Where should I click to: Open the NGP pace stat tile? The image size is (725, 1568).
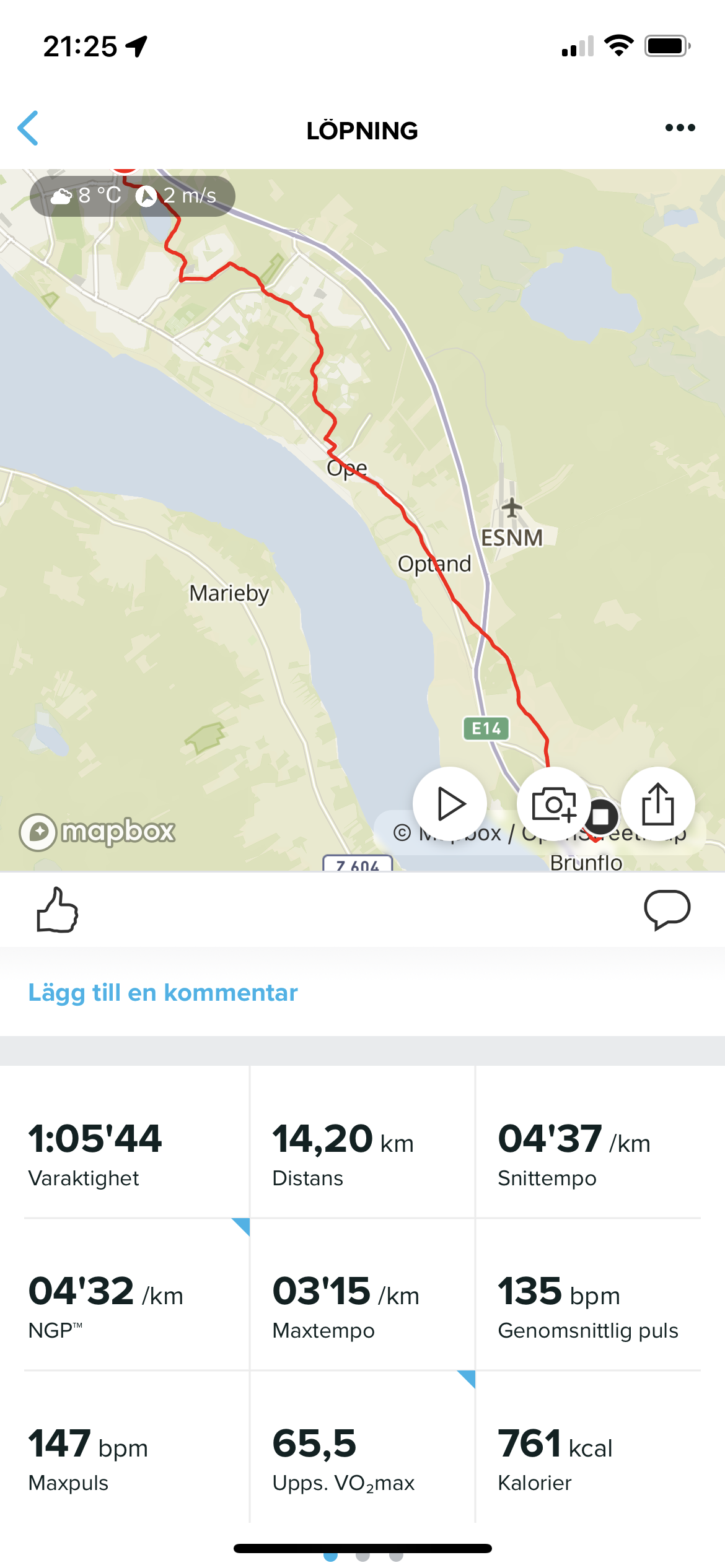[136, 1294]
